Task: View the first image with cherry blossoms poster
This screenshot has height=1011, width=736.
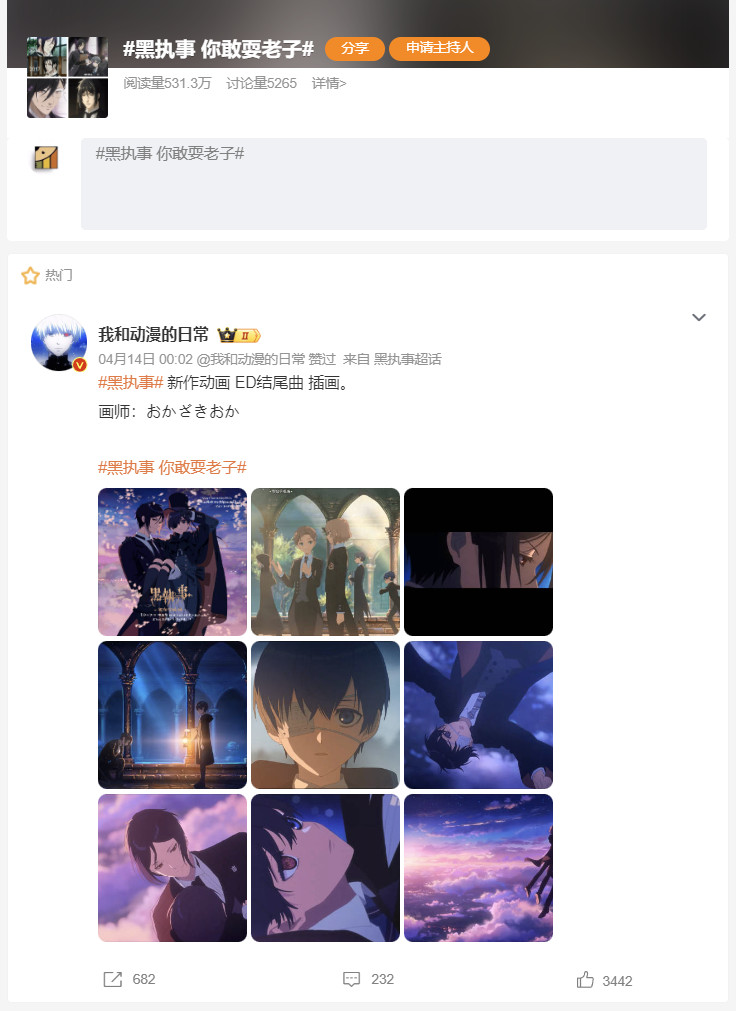Action: [172, 562]
